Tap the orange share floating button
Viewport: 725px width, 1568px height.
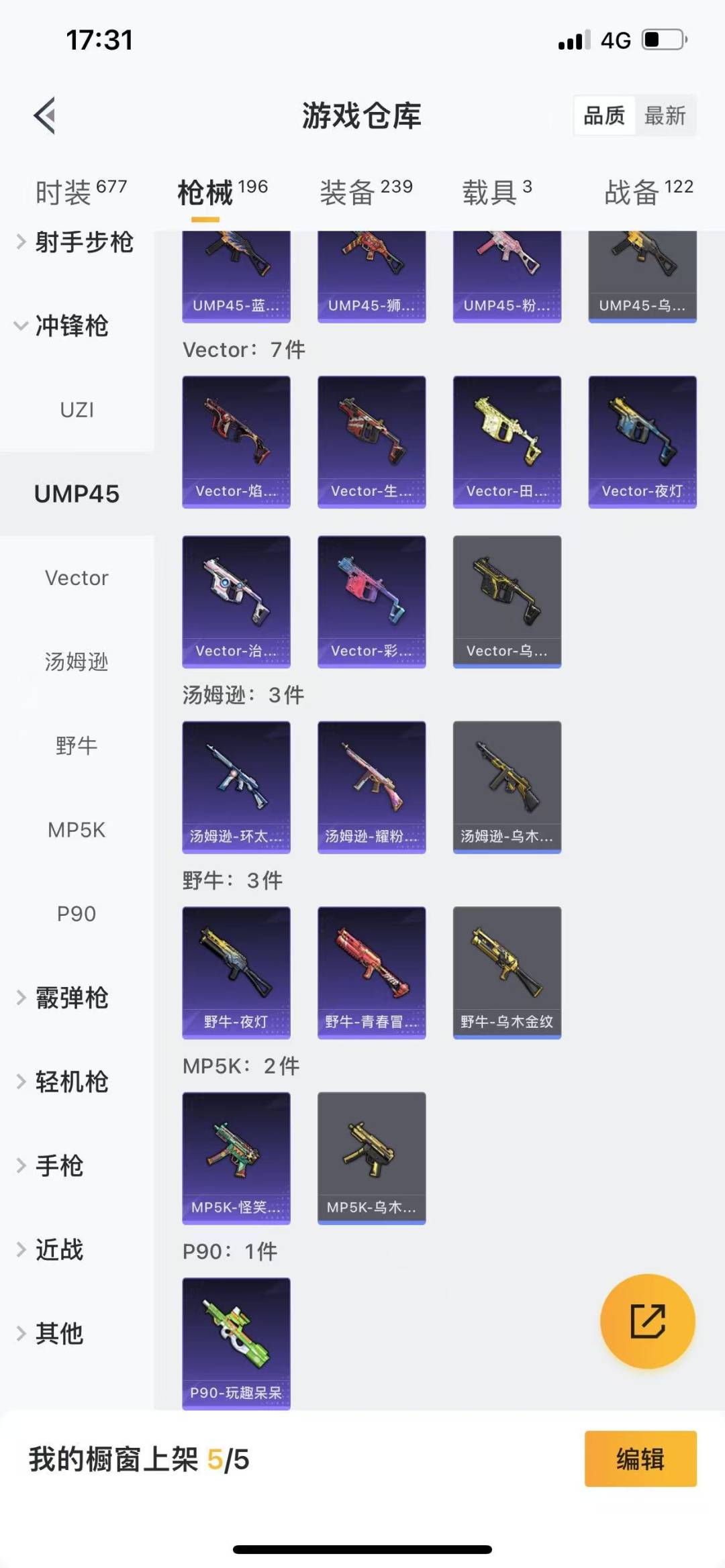click(647, 1320)
